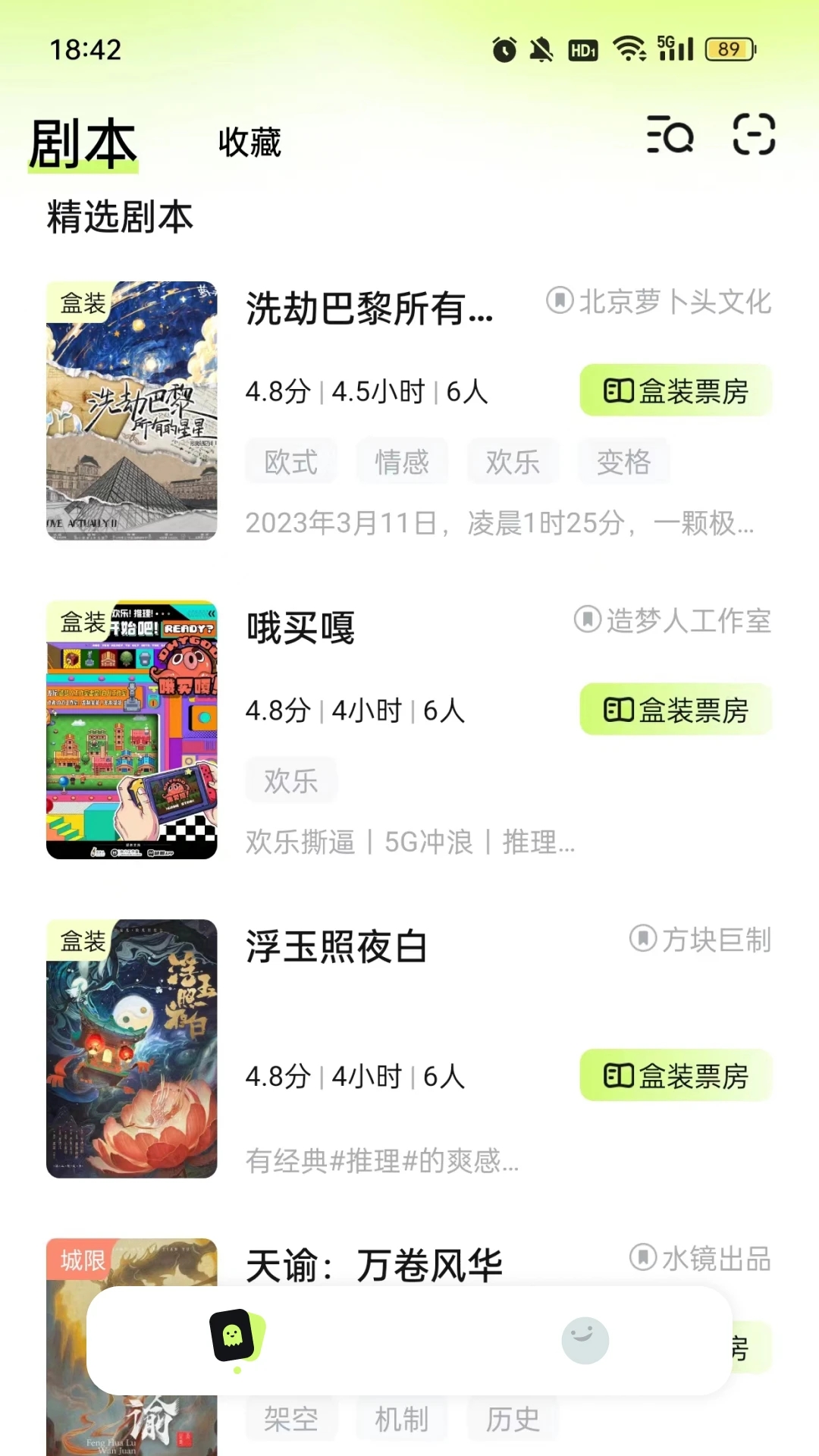Switch to the 收藏 tab
The image size is (819, 1456).
pos(249,143)
